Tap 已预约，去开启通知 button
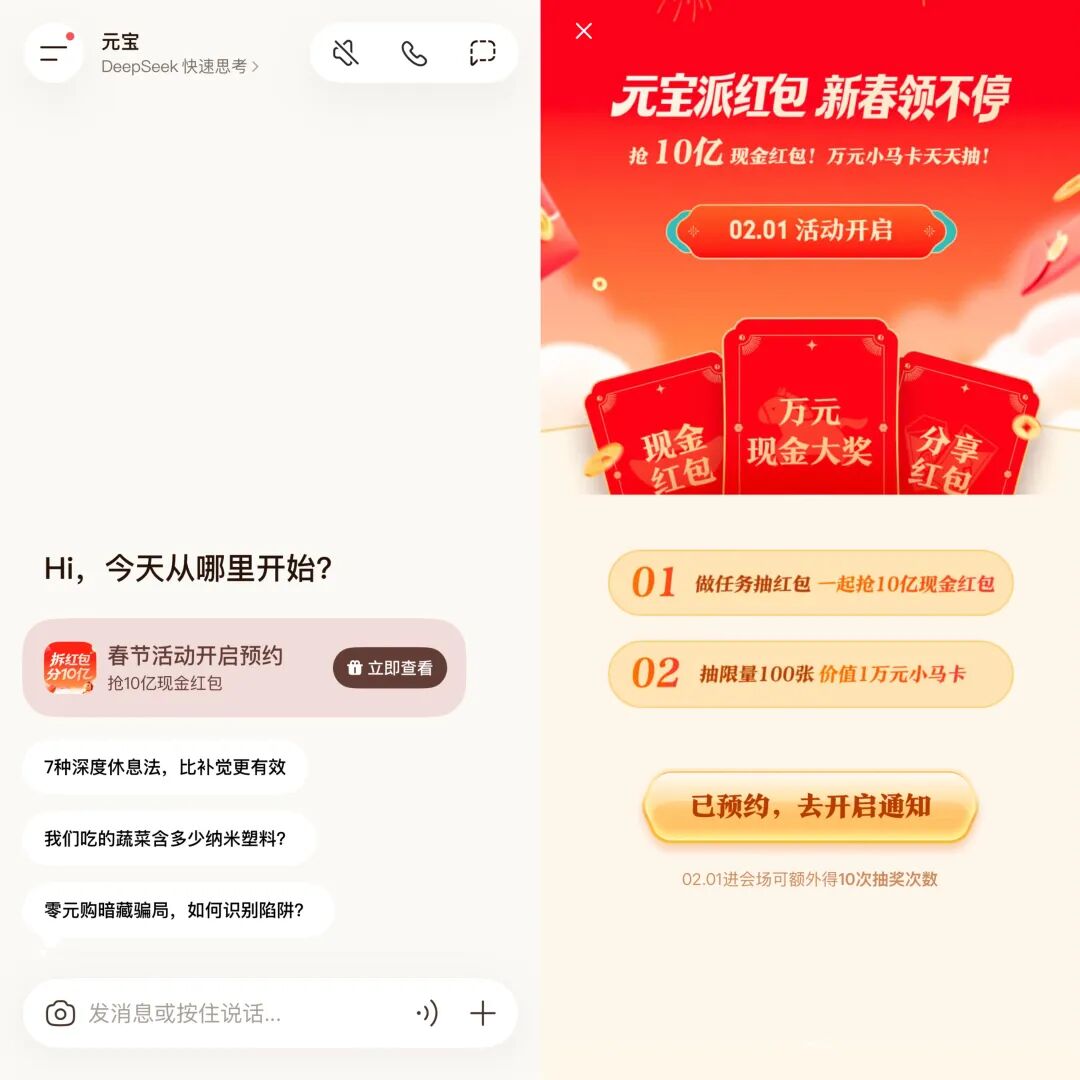The width and height of the screenshot is (1080, 1080). [x=810, y=806]
